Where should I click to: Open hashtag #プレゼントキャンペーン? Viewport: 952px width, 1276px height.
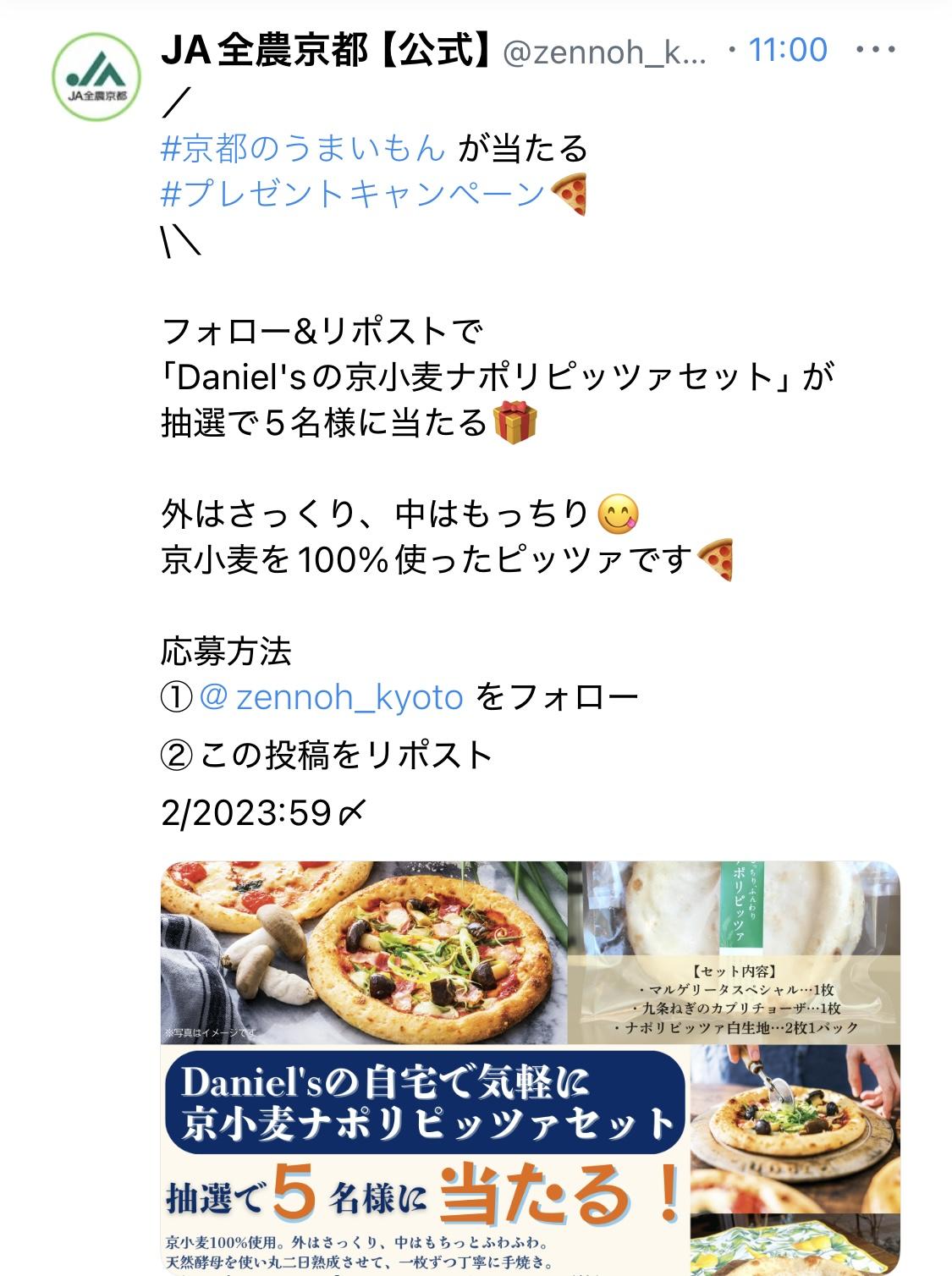[x=352, y=194]
